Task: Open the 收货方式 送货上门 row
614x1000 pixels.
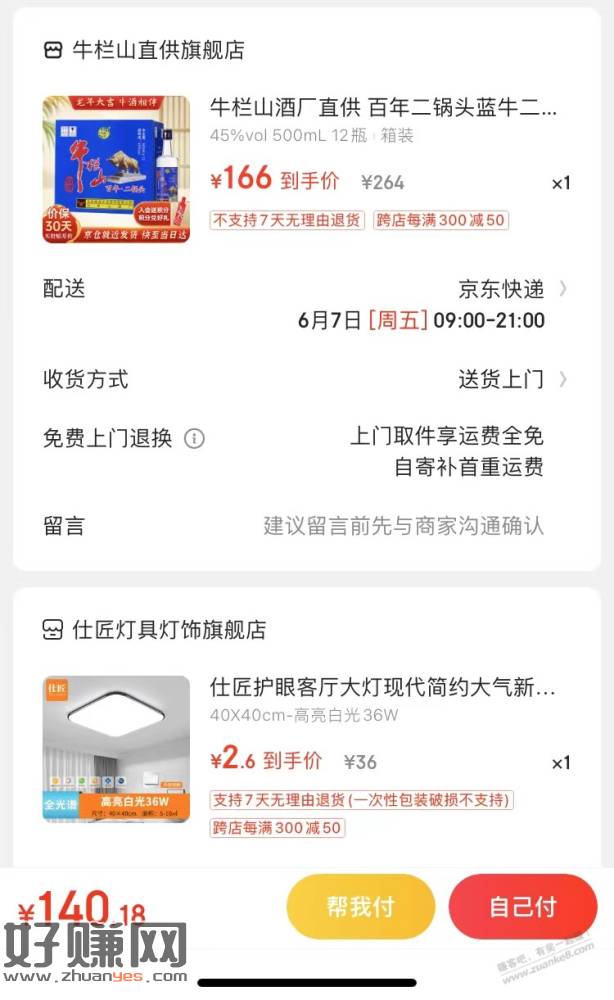Action: coord(510,380)
